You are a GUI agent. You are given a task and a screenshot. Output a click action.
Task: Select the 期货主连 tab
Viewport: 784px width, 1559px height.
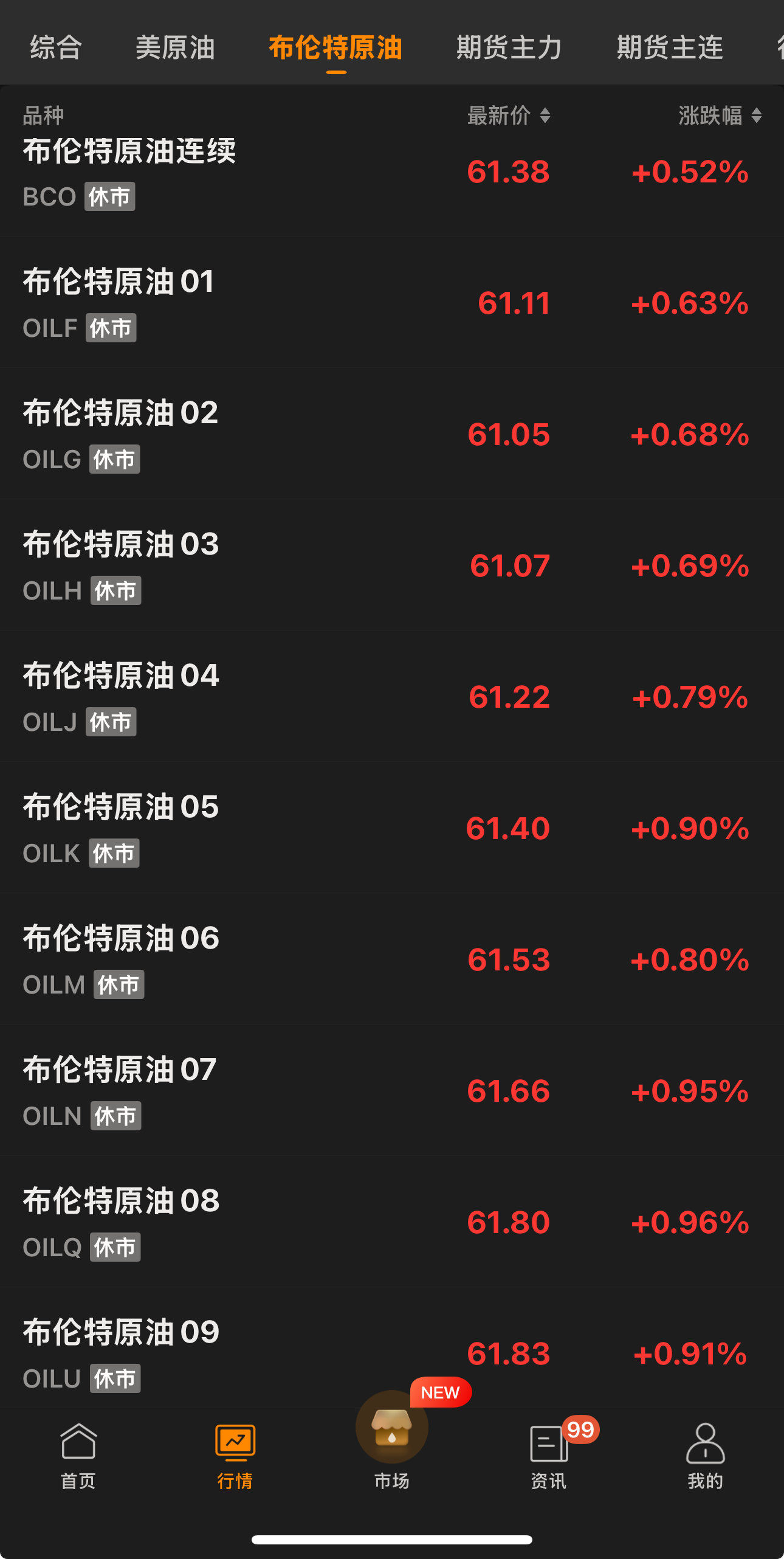pyautogui.click(x=670, y=47)
